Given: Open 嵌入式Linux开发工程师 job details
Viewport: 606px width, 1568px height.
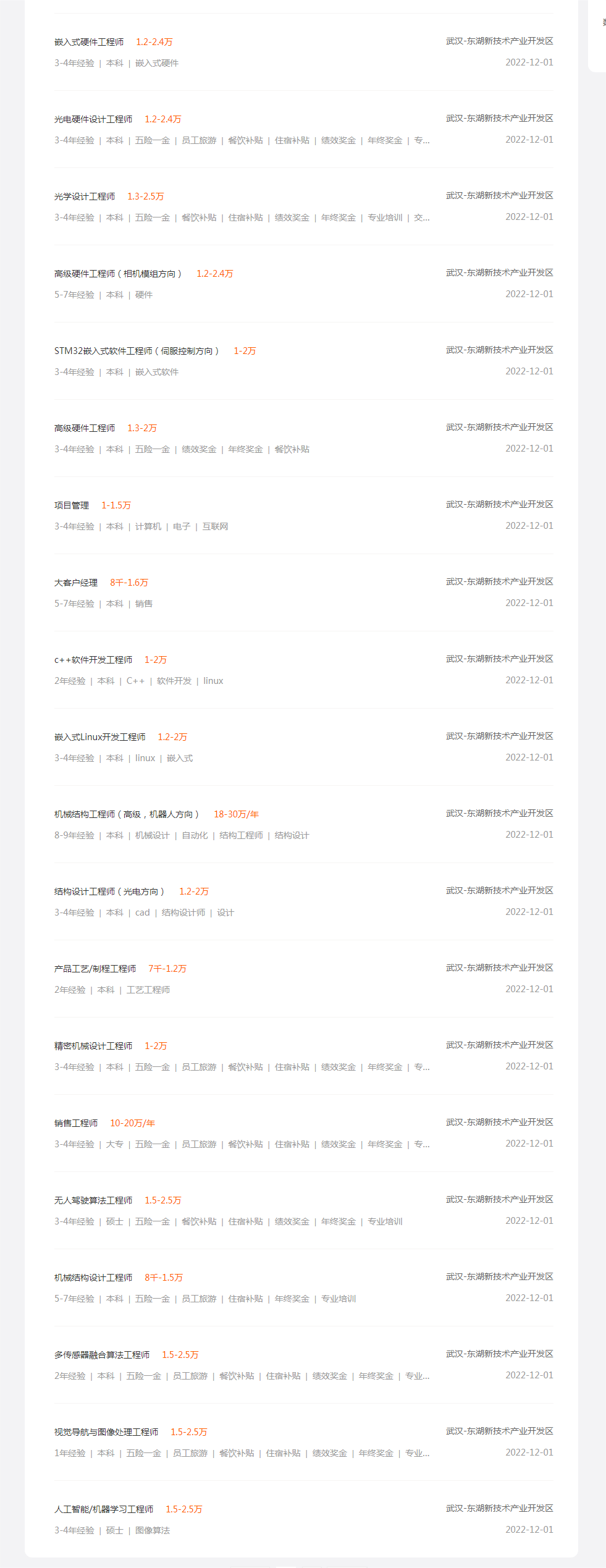Looking at the screenshot, I should click(100, 737).
